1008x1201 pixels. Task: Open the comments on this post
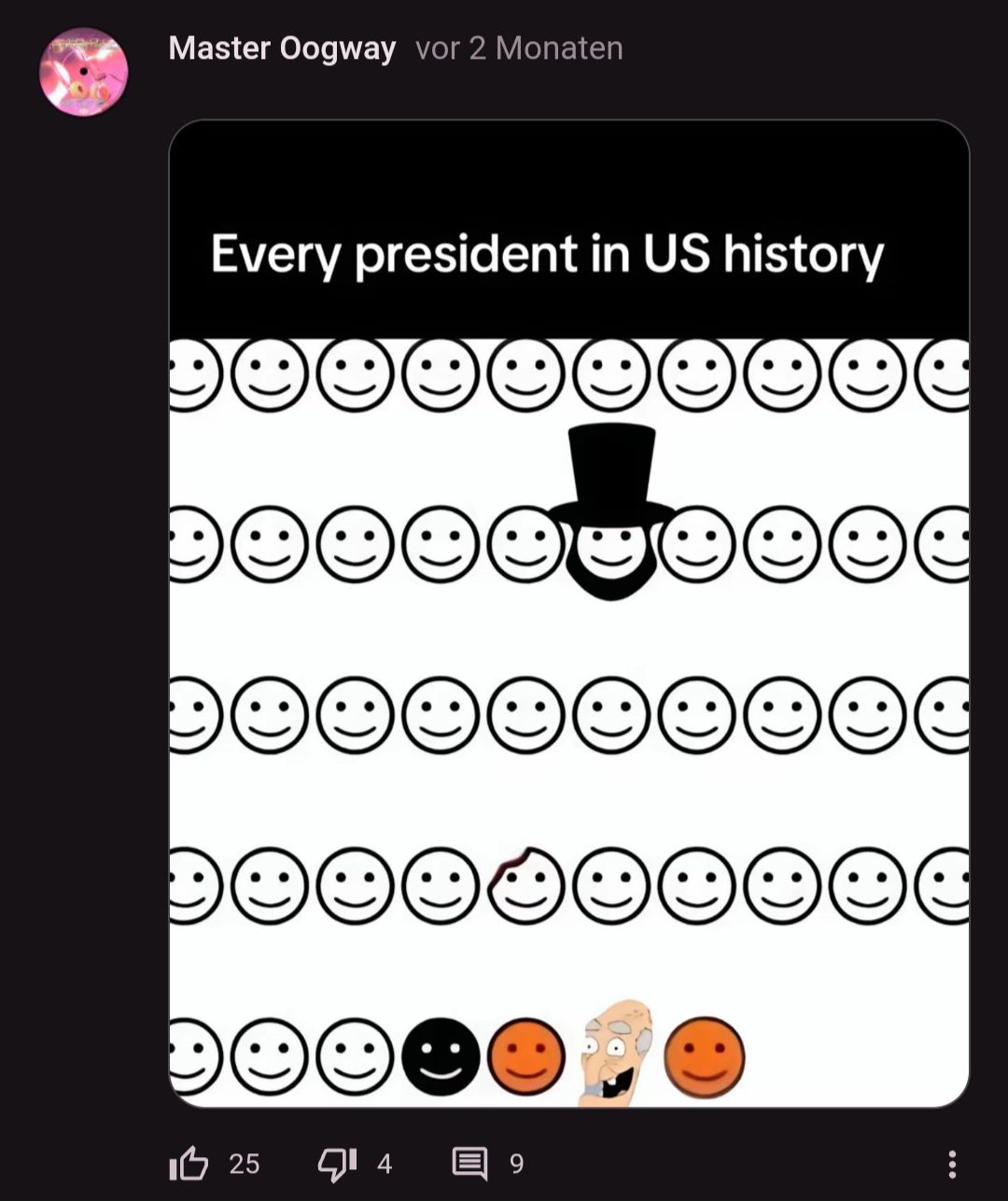469,1163
